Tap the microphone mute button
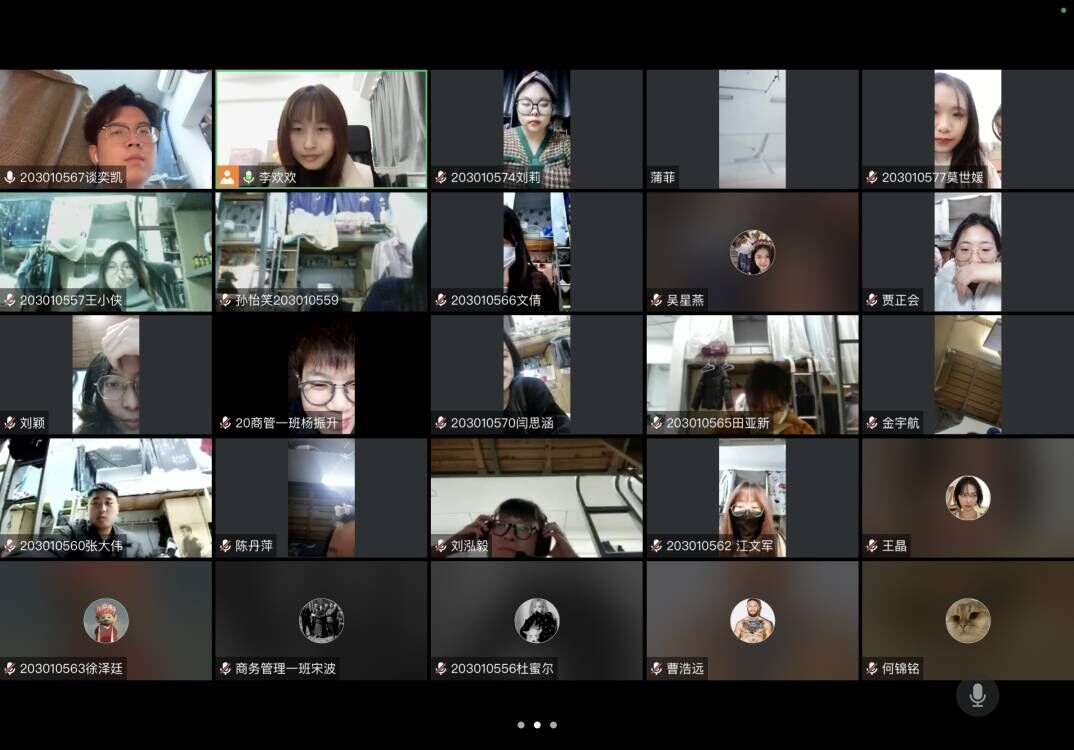 click(977, 696)
